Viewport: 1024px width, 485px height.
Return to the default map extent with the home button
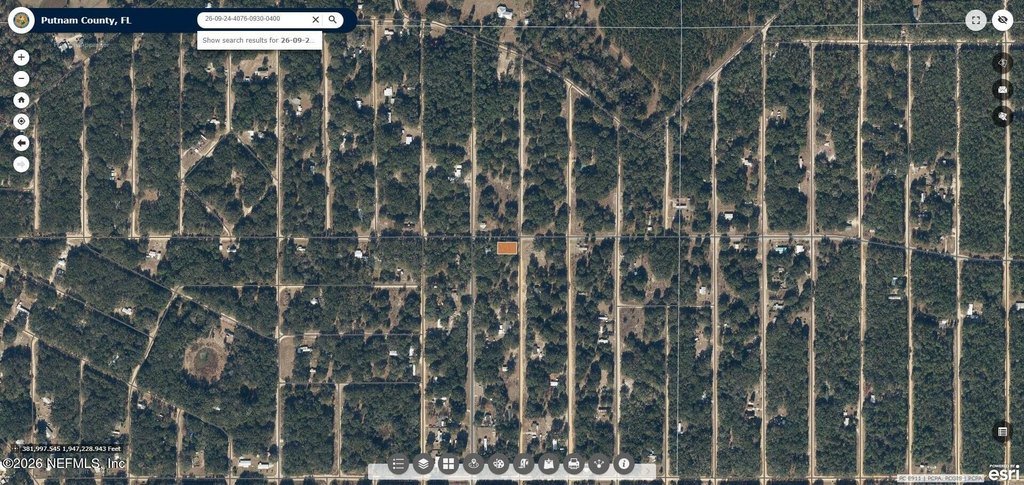tap(21, 100)
